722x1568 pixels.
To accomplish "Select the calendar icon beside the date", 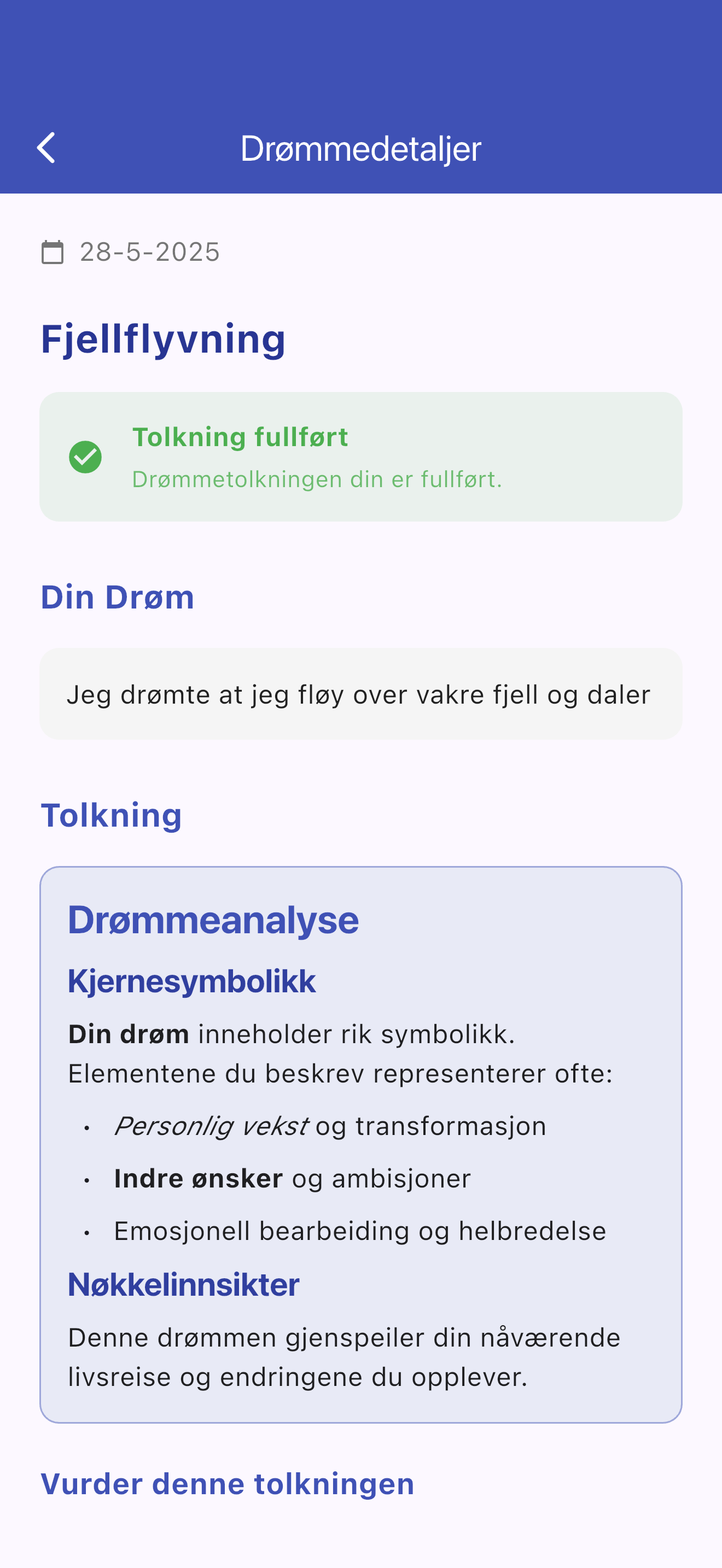I will click(54, 252).
